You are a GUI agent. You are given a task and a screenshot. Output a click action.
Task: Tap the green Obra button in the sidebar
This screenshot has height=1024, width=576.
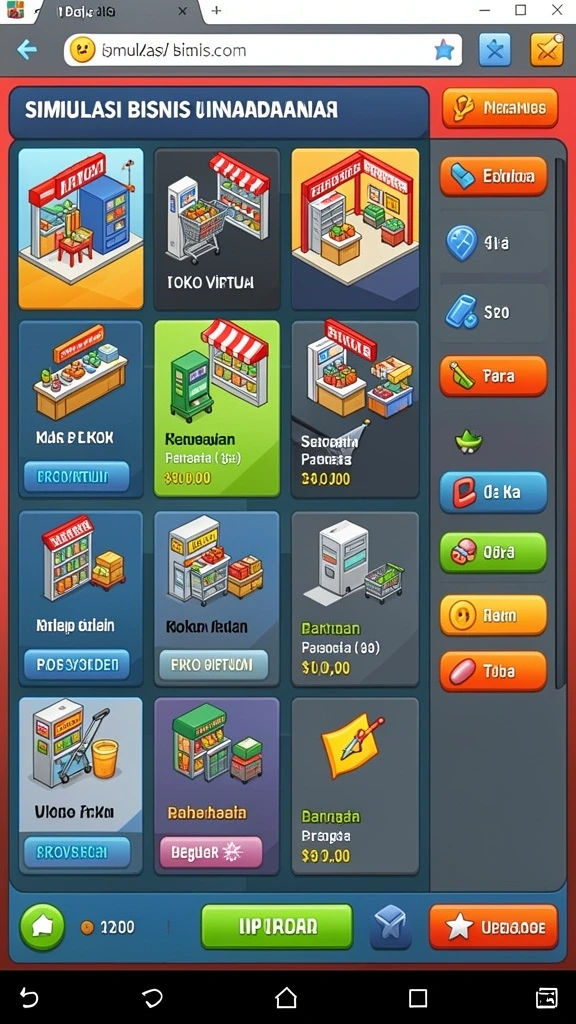(493, 552)
